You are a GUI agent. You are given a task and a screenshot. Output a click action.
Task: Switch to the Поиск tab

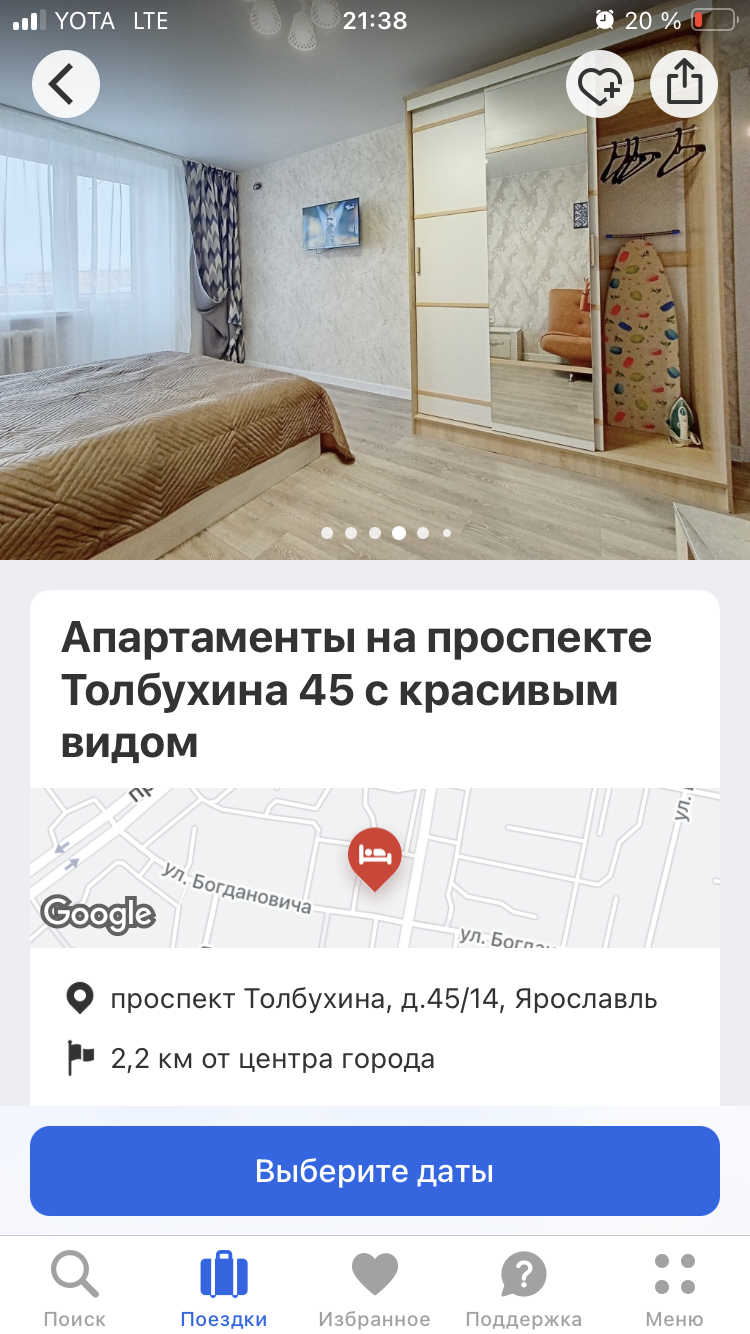click(x=75, y=1288)
